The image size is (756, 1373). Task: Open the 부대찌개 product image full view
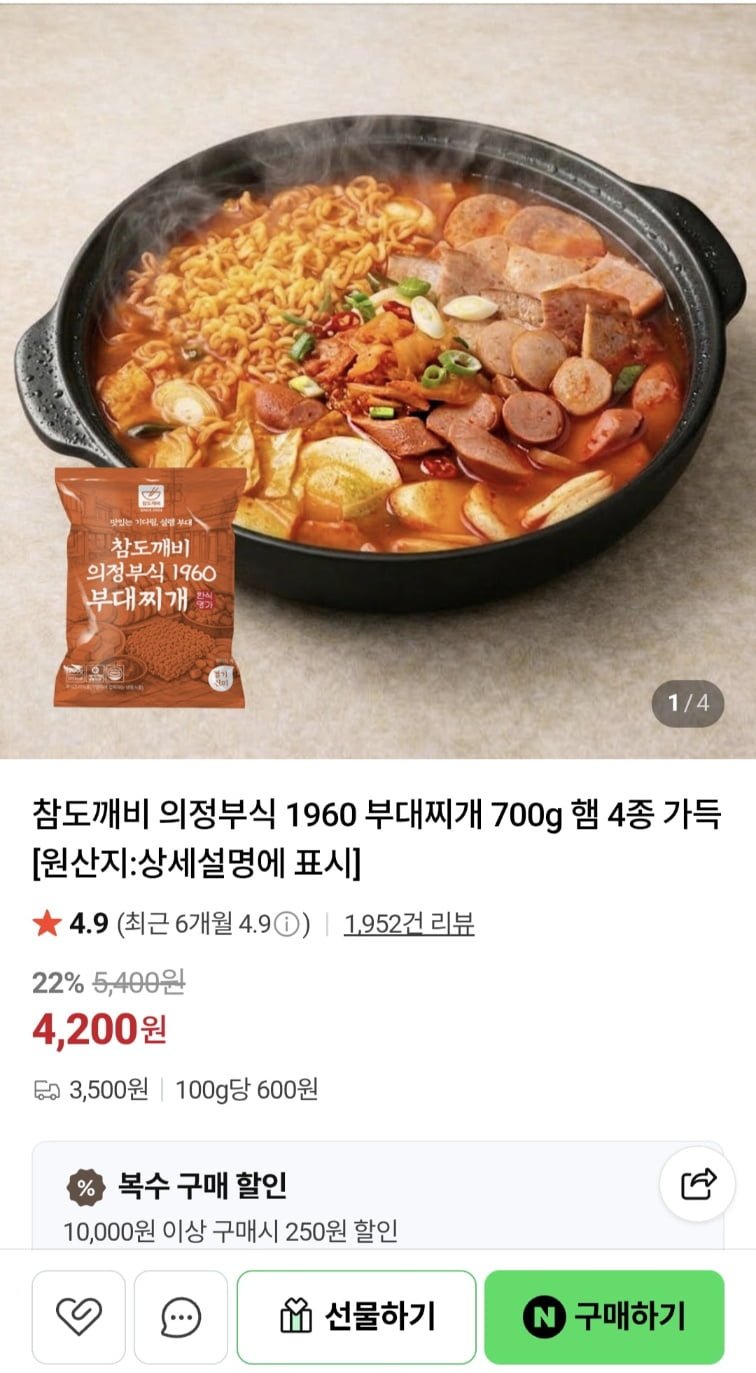(x=378, y=381)
